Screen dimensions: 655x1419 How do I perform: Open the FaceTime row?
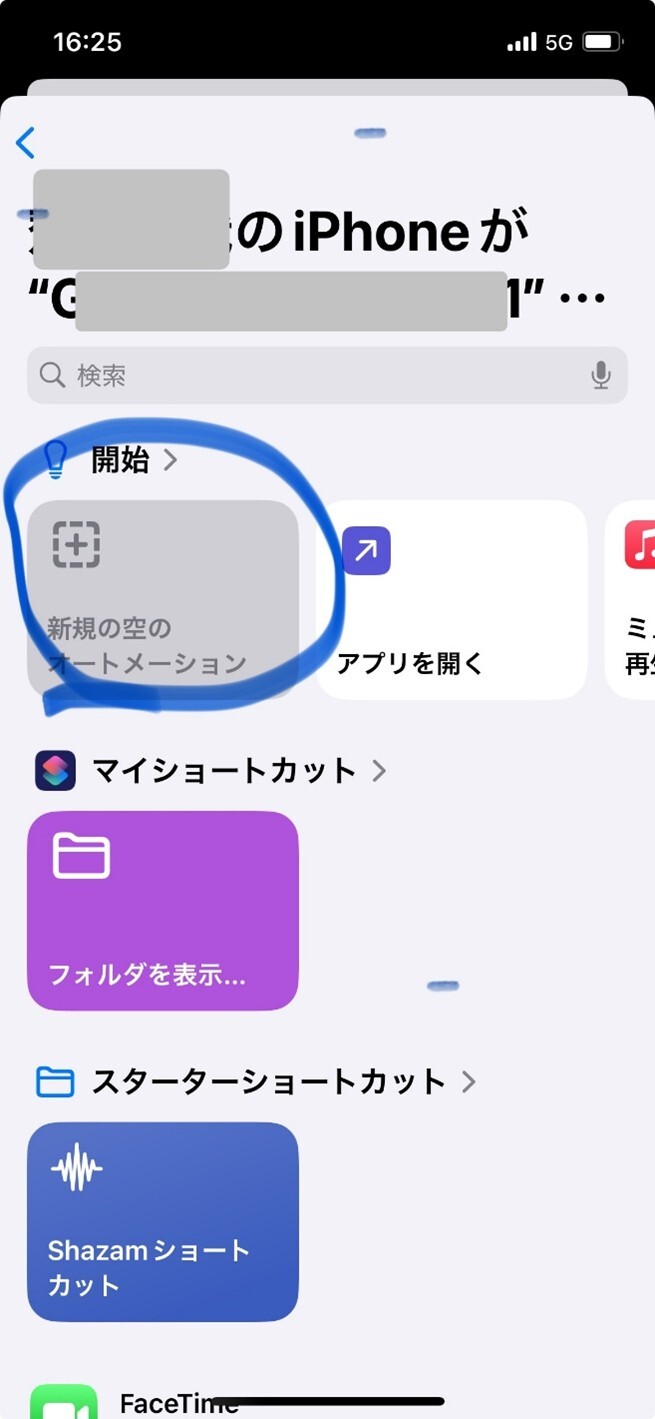point(180,1402)
